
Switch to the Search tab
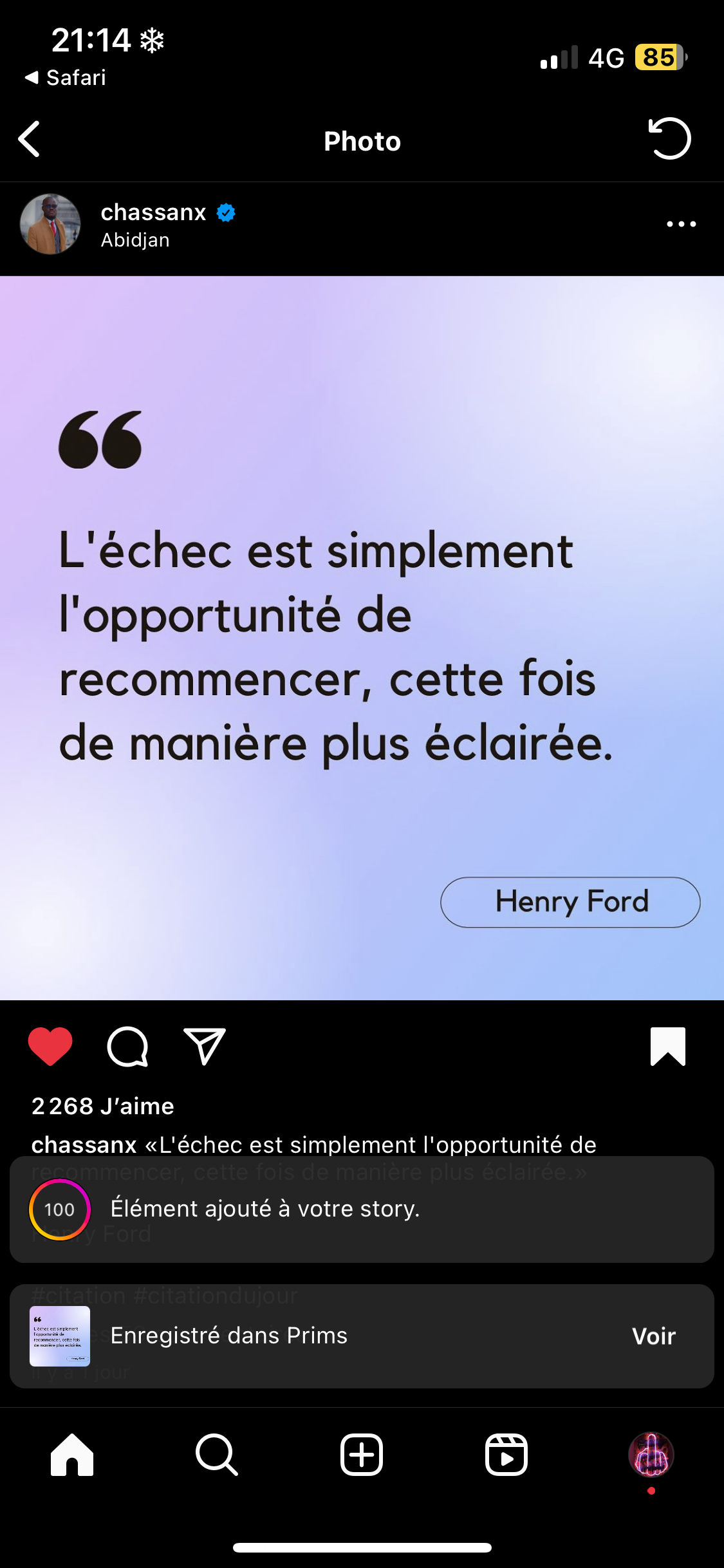click(x=217, y=1455)
